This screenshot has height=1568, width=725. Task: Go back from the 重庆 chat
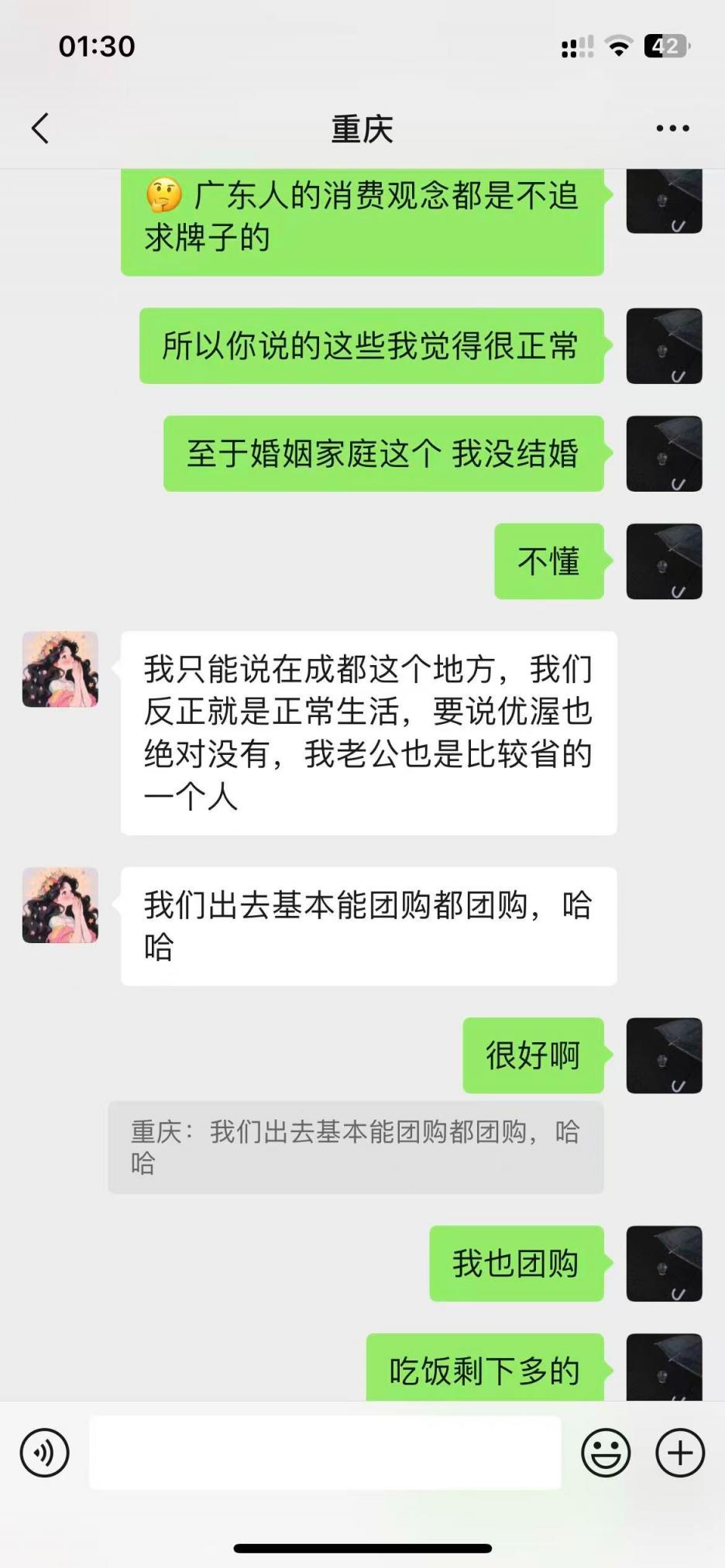click(40, 129)
